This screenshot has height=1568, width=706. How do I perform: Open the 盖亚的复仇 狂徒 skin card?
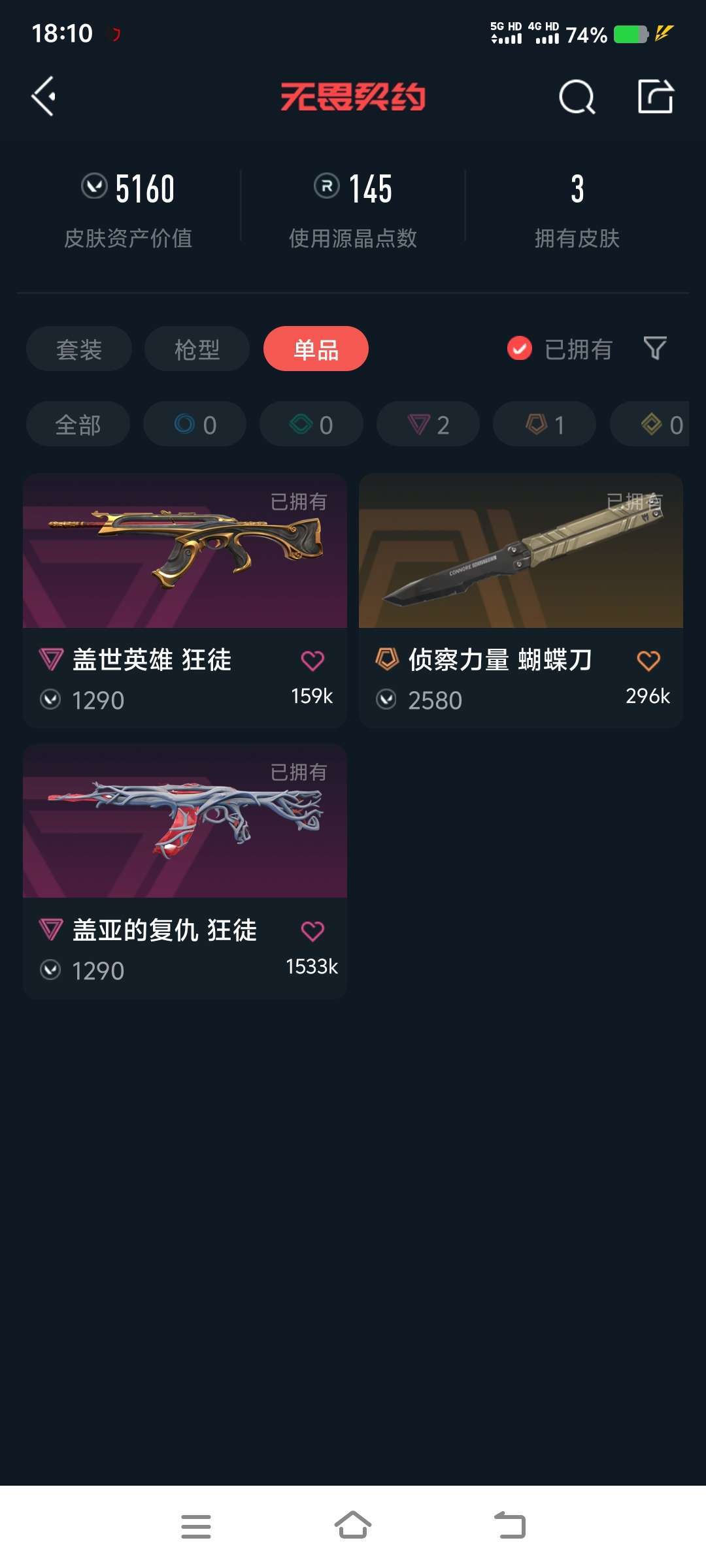pyautogui.click(x=185, y=872)
